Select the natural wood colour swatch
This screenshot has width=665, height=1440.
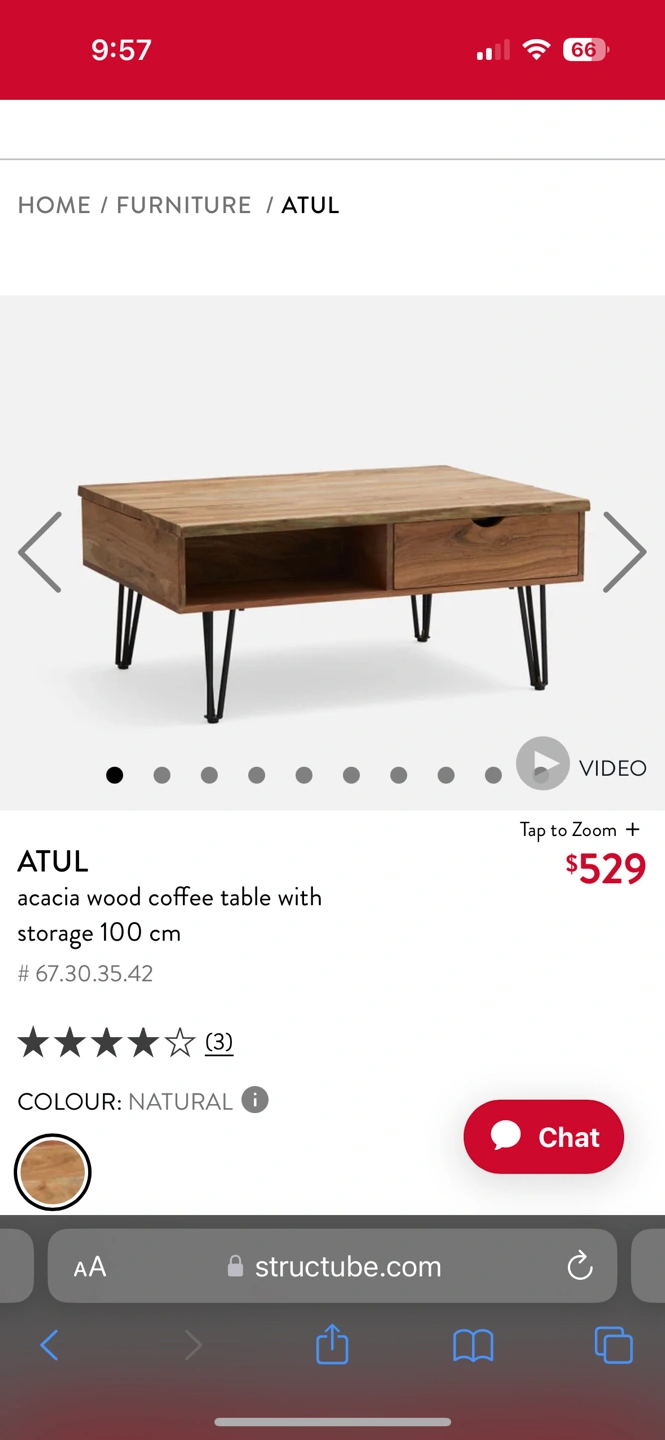click(x=53, y=1172)
